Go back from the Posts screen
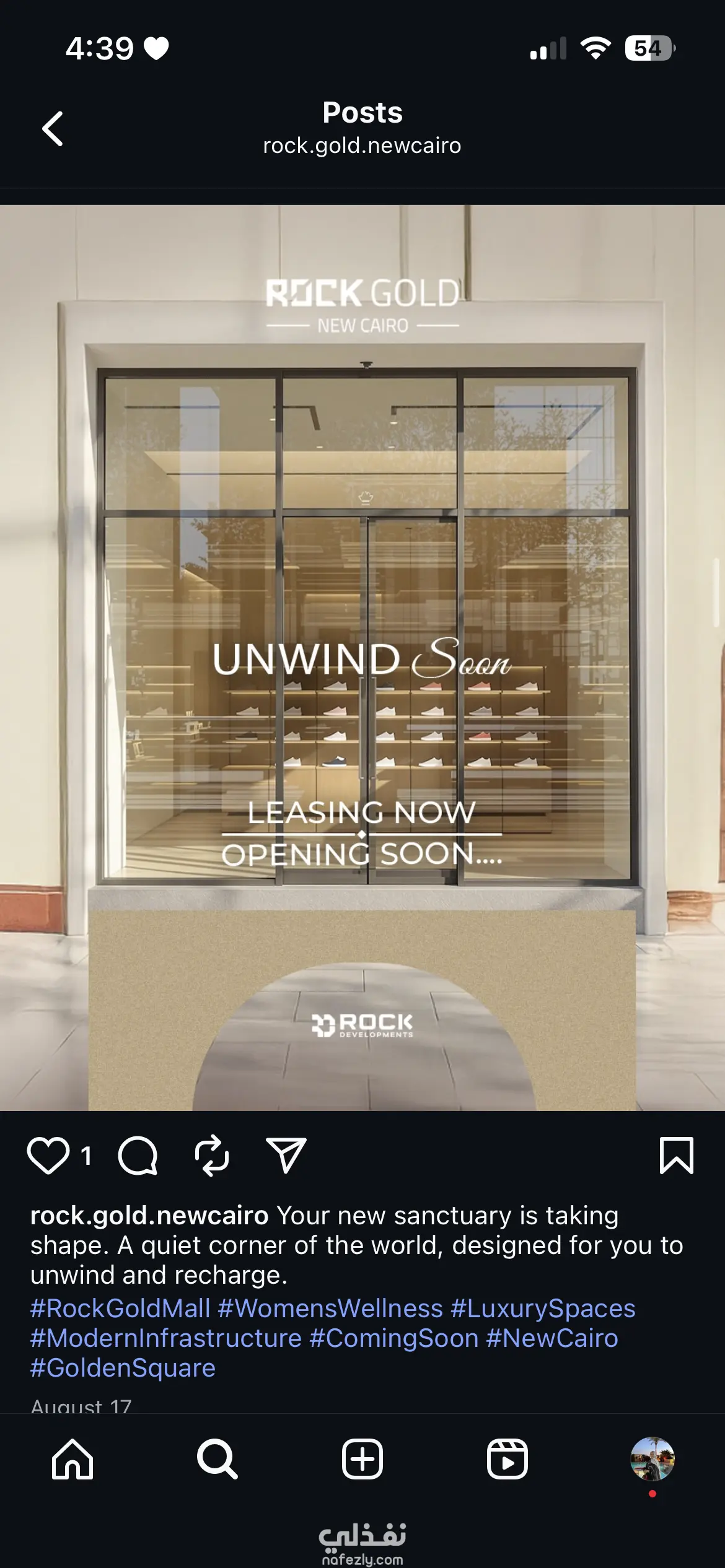The image size is (725, 1568). click(x=53, y=129)
